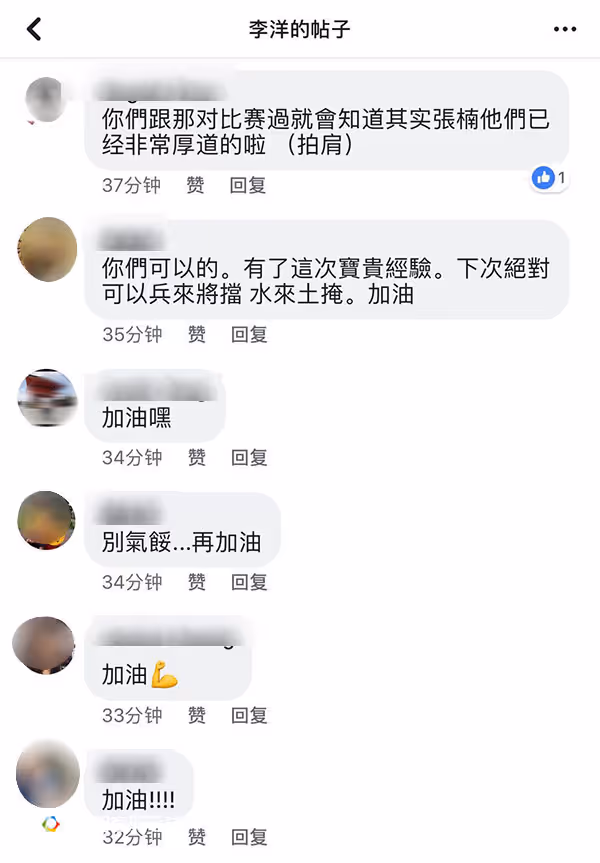600x863 pixels.
Task: Like the 別氣餒...再加油 comment
Action: coord(196,581)
